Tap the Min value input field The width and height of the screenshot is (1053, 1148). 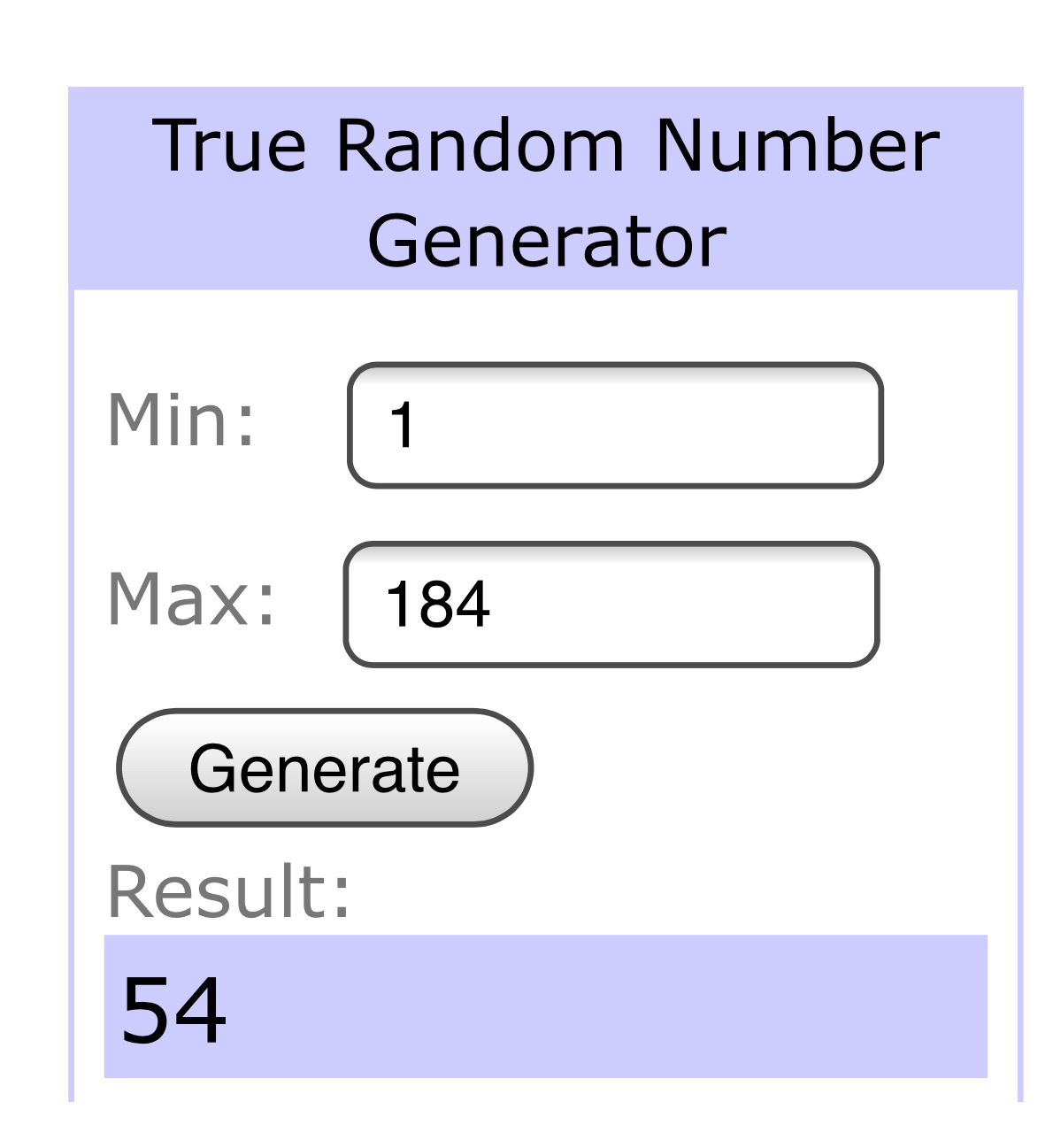coord(615,425)
